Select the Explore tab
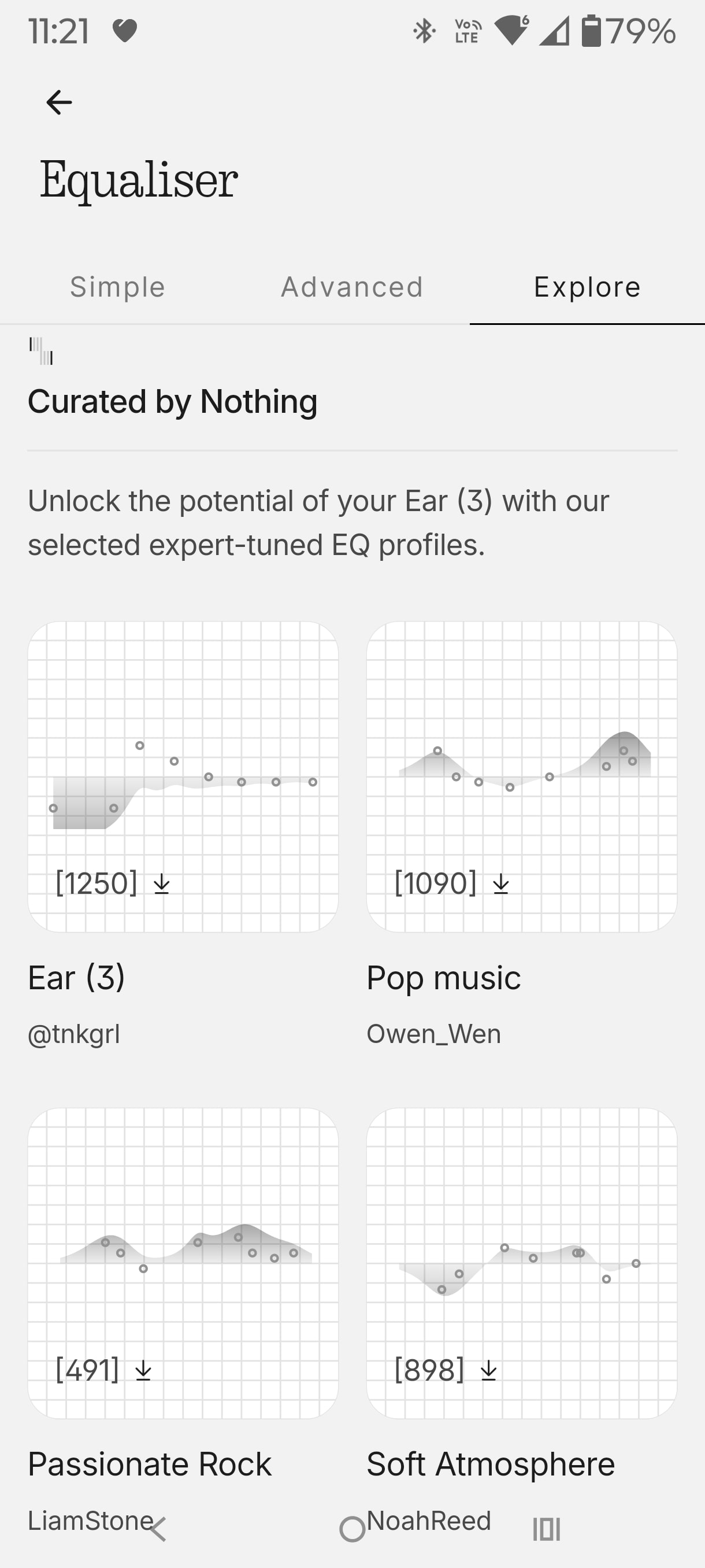Image resolution: width=705 pixels, height=1568 pixels. [x=587, y=287]
